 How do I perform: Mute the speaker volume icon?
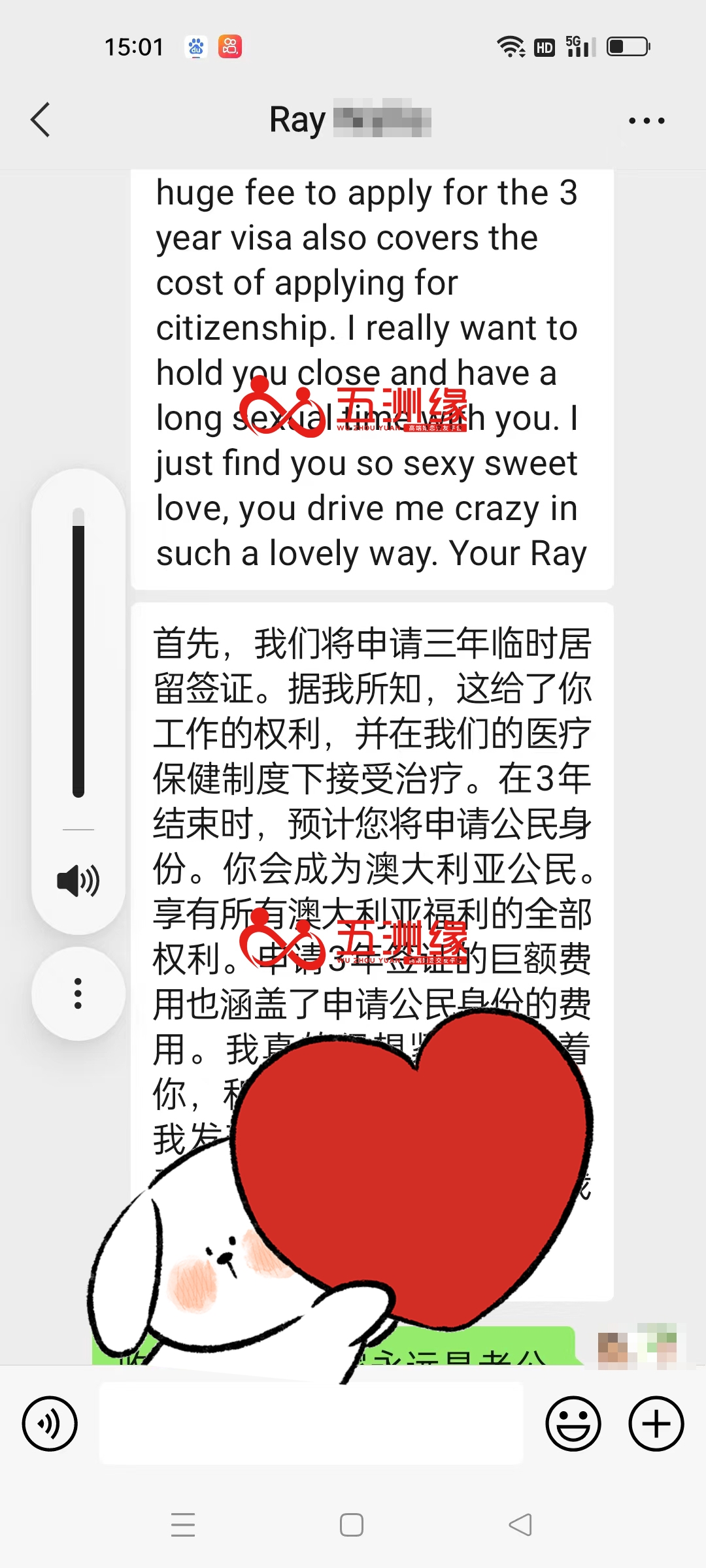point(78,881)
